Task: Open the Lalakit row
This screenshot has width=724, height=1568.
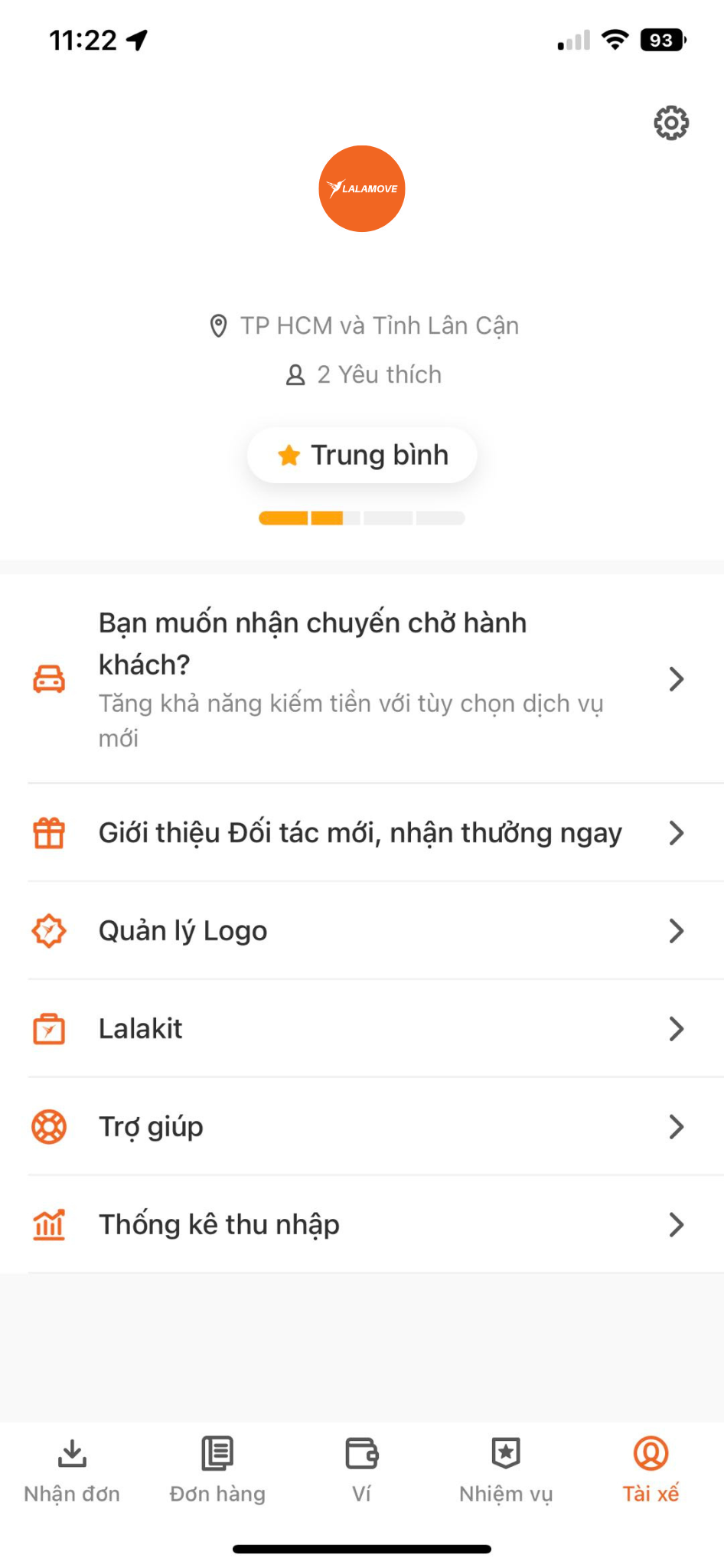Action: click(x=361, y=1029)
